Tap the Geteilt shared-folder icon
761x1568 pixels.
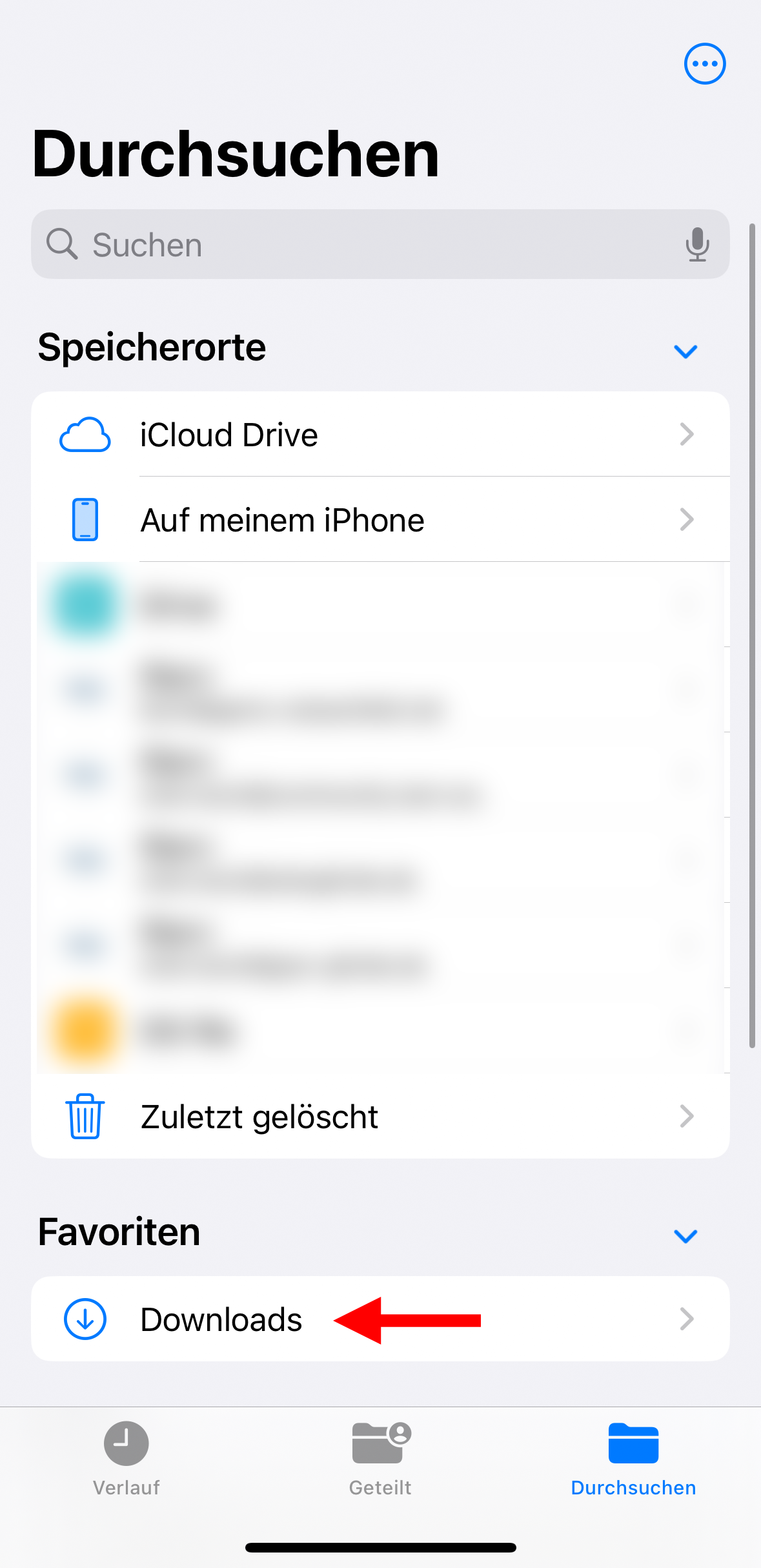[380, 1444]
